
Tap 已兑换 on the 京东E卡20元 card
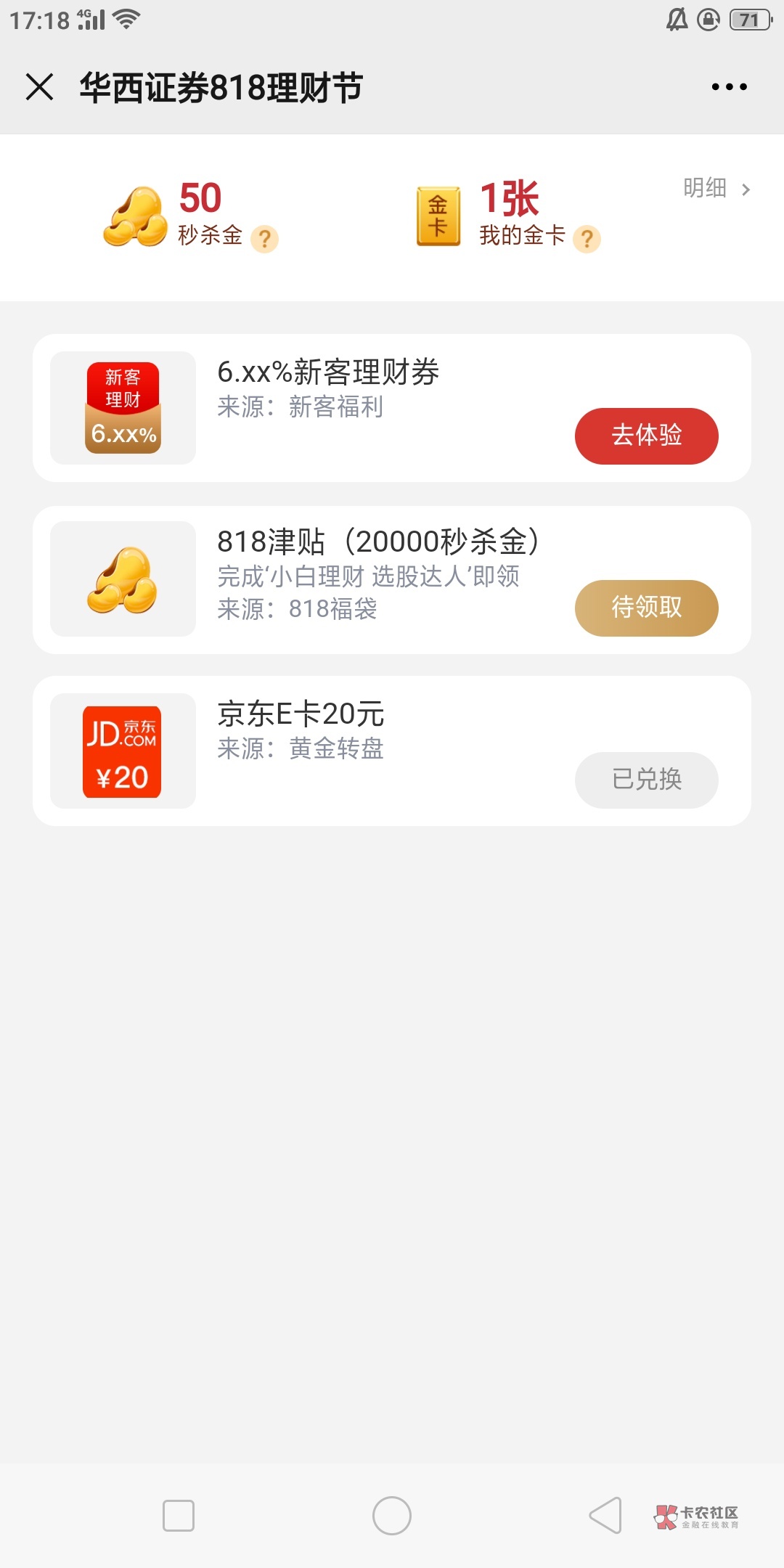646,780
